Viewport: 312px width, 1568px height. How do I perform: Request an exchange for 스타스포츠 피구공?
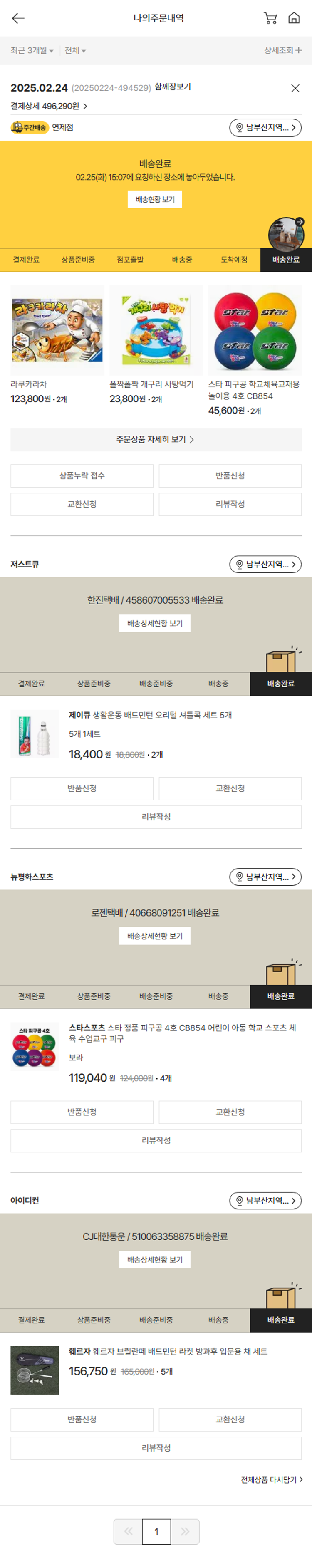pos(230,1112)
